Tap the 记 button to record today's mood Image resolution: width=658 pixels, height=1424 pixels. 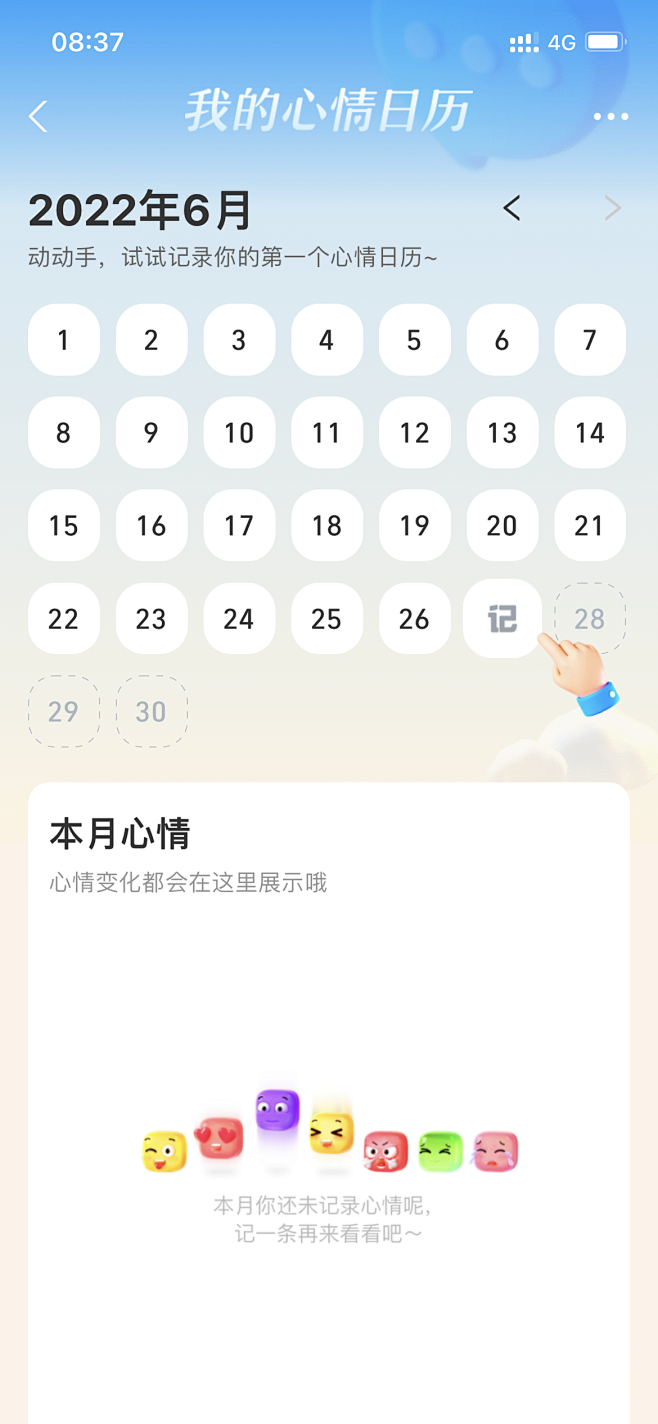[502, 618]
